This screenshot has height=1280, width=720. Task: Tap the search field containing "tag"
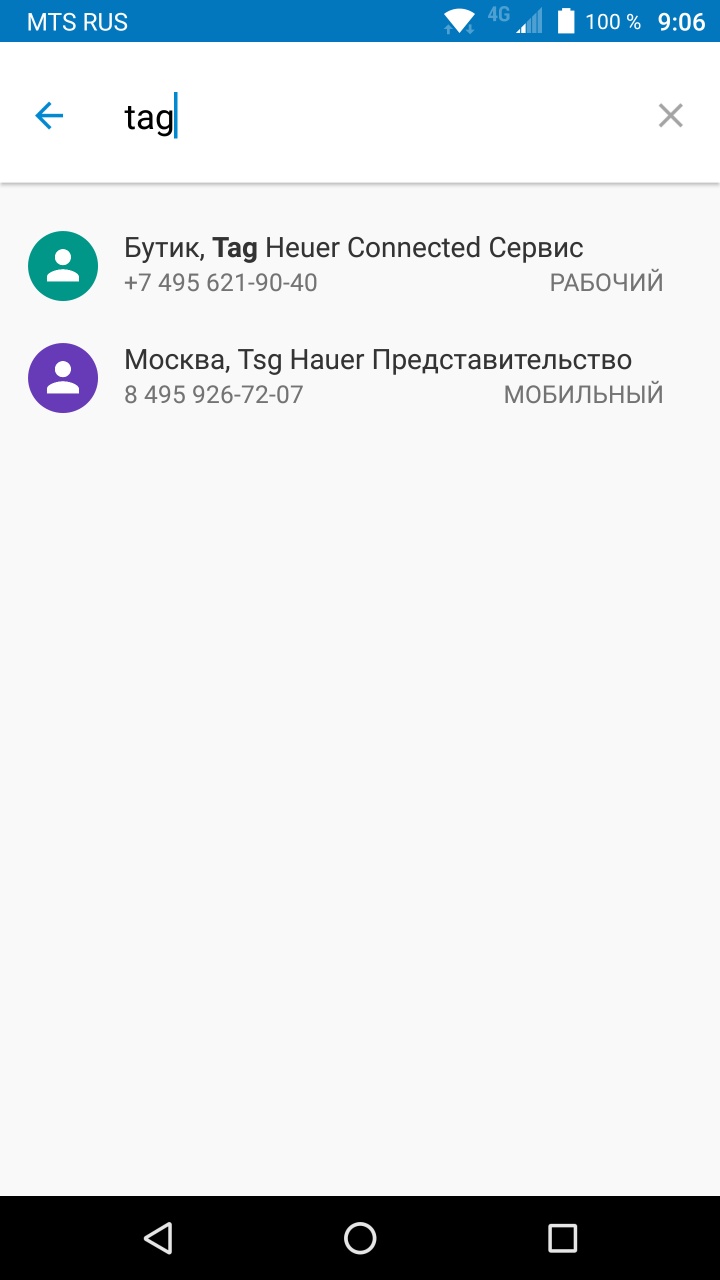(x=380, y=117)
